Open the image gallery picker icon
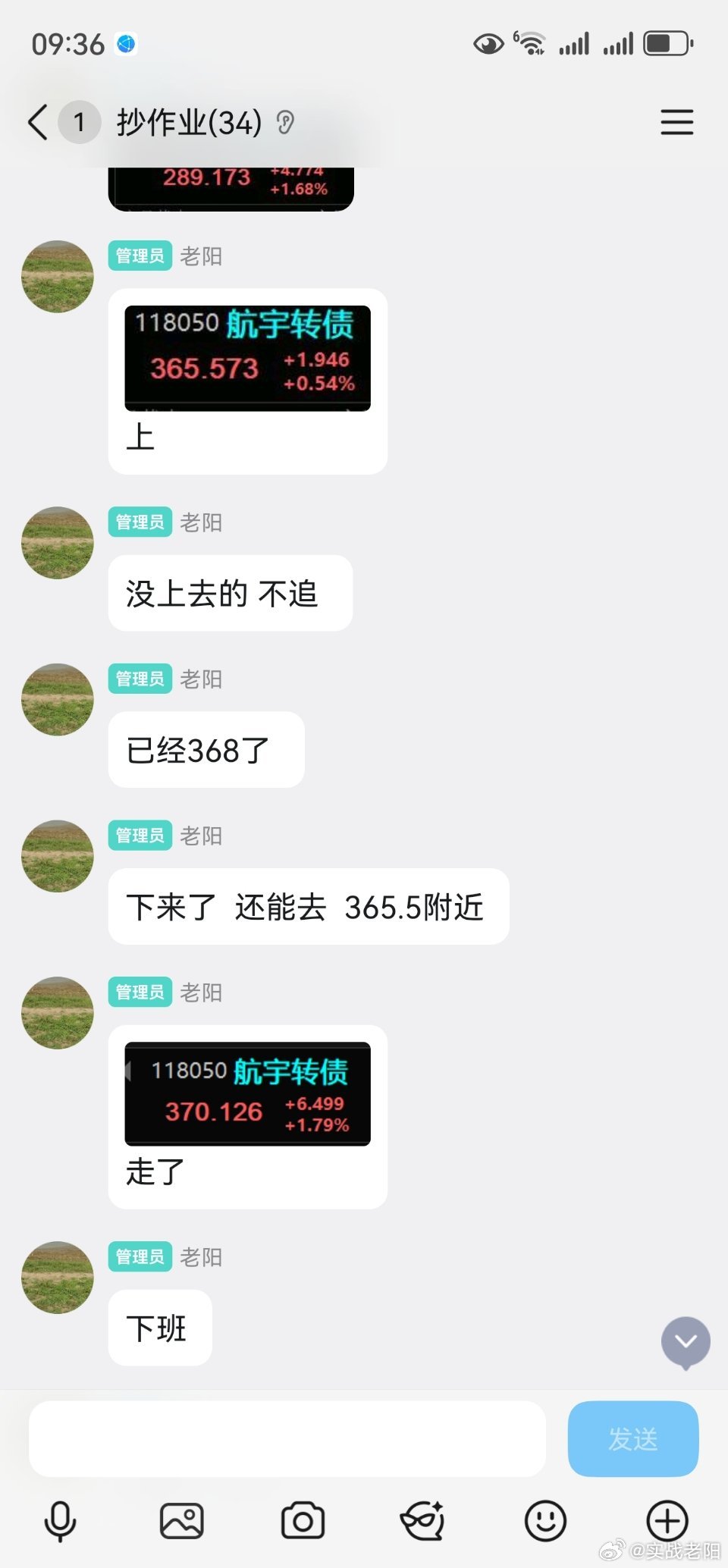This screenshot has height=1568, width=728. (182, 1521)
